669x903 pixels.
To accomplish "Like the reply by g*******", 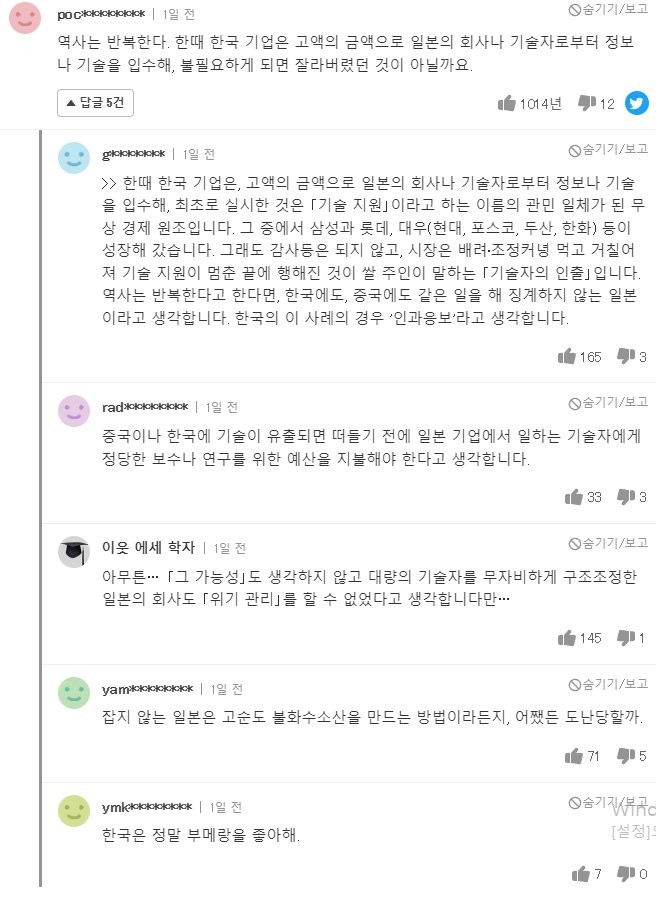I will [x=567, y=356].
